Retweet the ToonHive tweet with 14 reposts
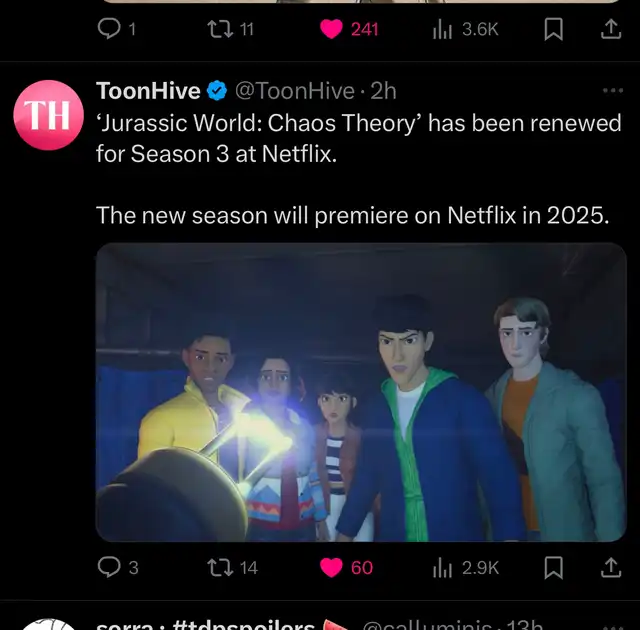Screen dimensions: 640x630 (x=217, y=567)
